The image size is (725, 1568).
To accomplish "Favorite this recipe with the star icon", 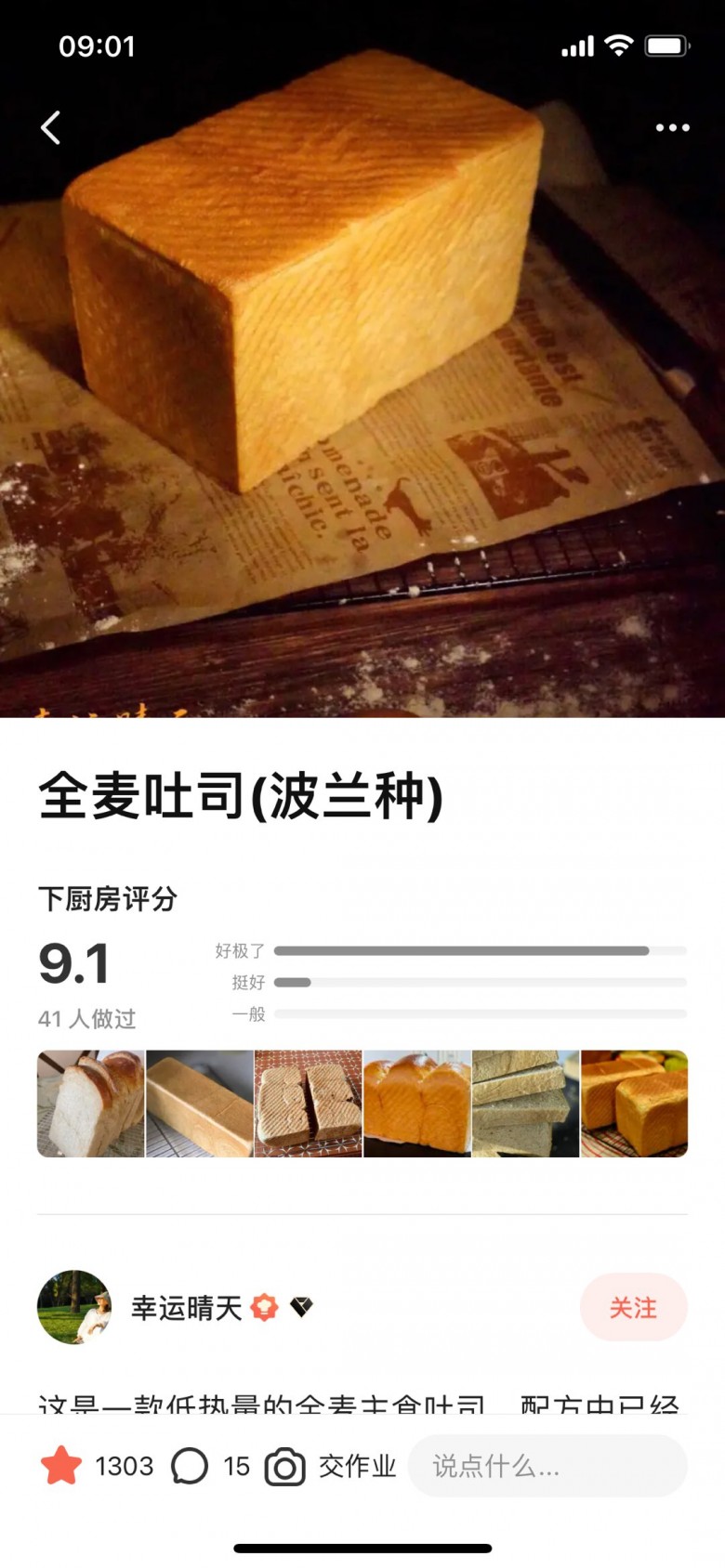I will click(x=61, y=1466).
